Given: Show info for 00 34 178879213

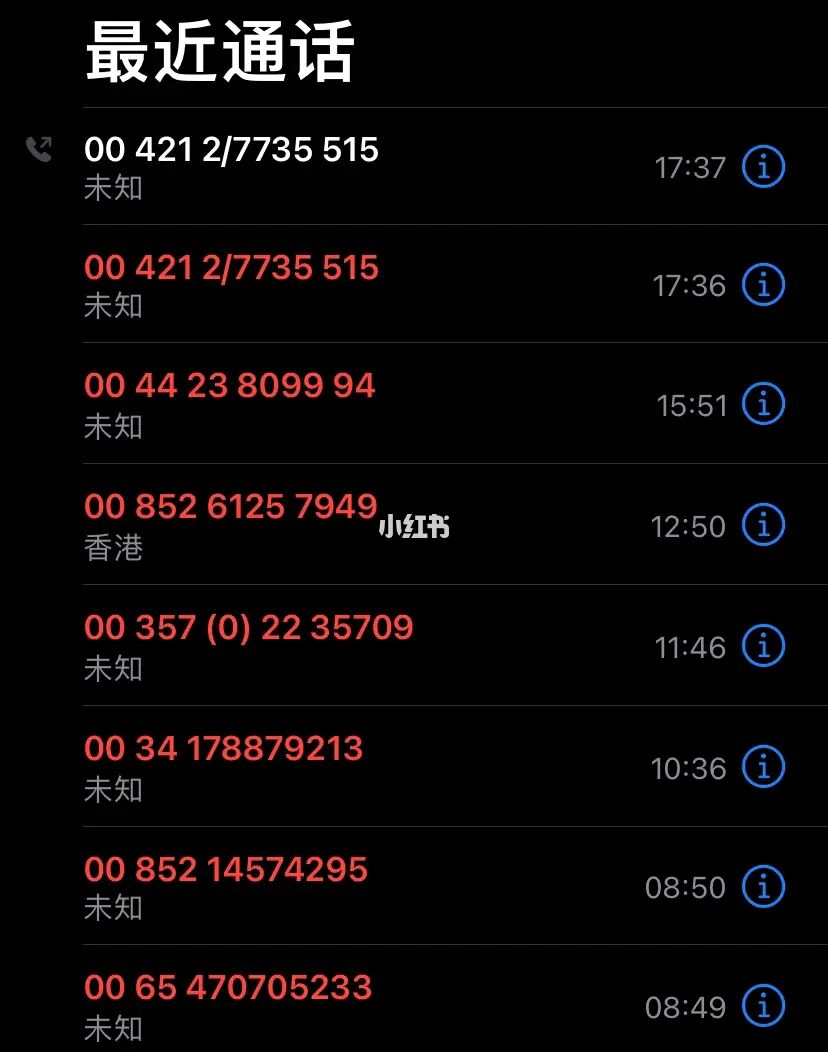Looking at the screenshot, I should tap(763, 767).
